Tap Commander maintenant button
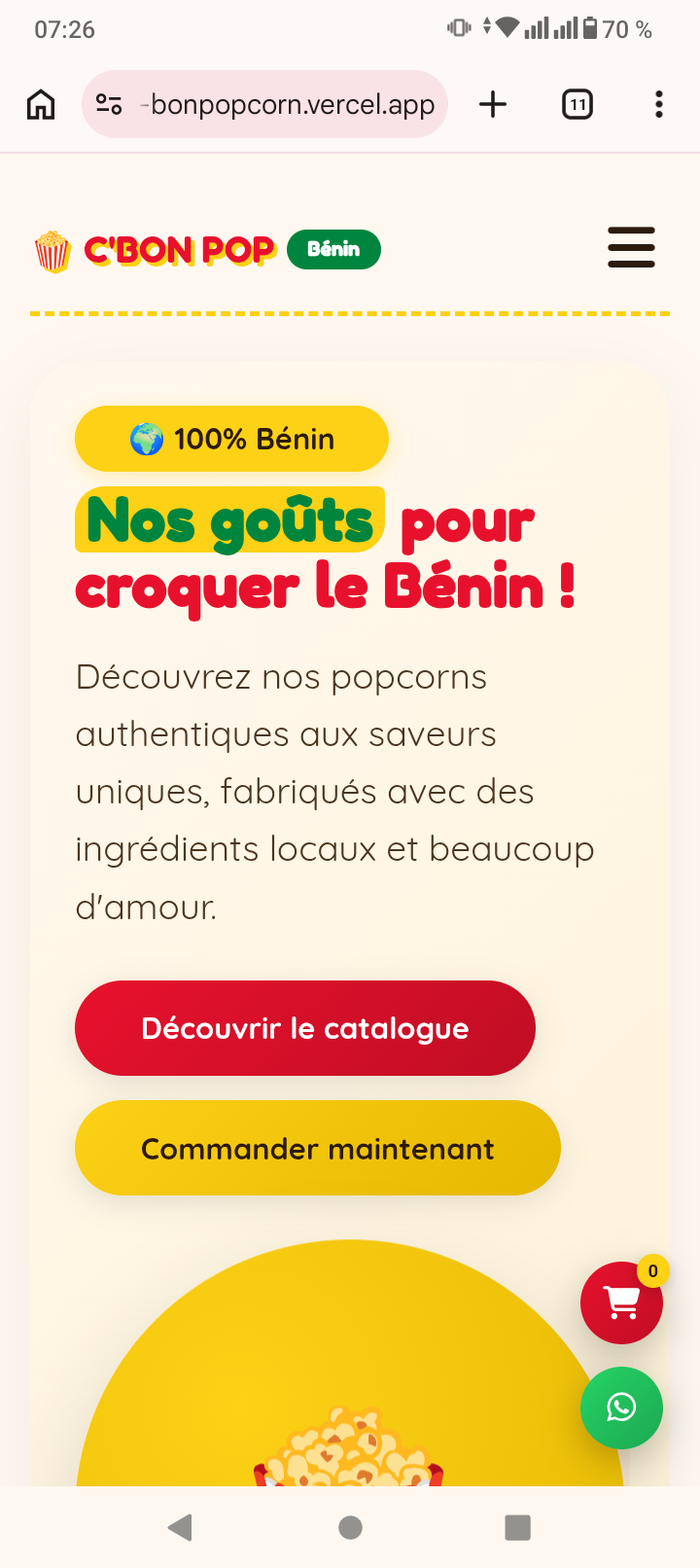Screen dimensions: 700x1568 [318, 1148]
